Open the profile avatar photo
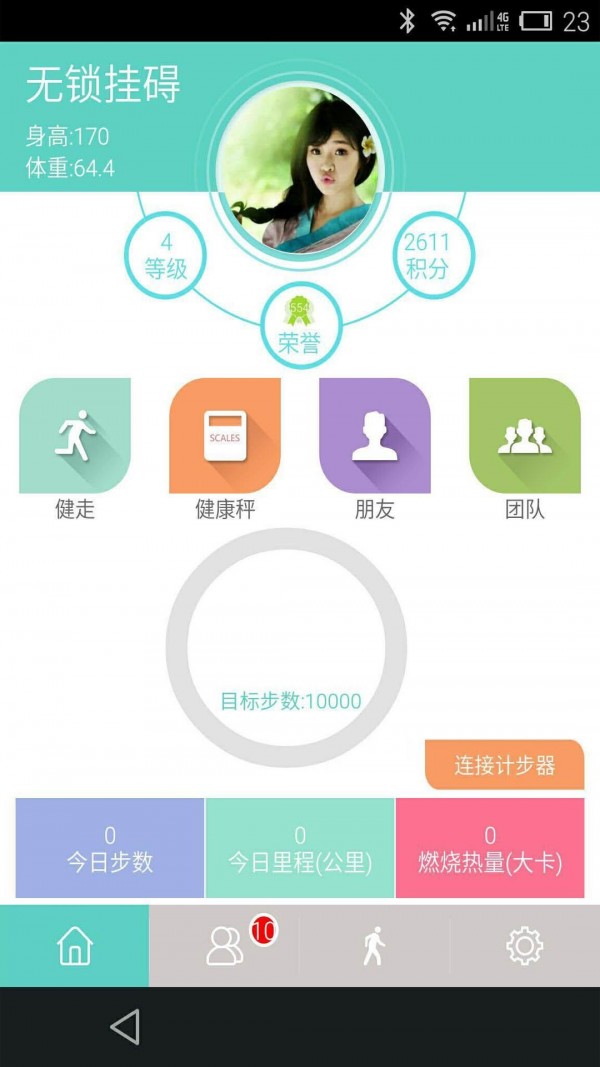Screen dimensions: 600x1067 (299, 168)
